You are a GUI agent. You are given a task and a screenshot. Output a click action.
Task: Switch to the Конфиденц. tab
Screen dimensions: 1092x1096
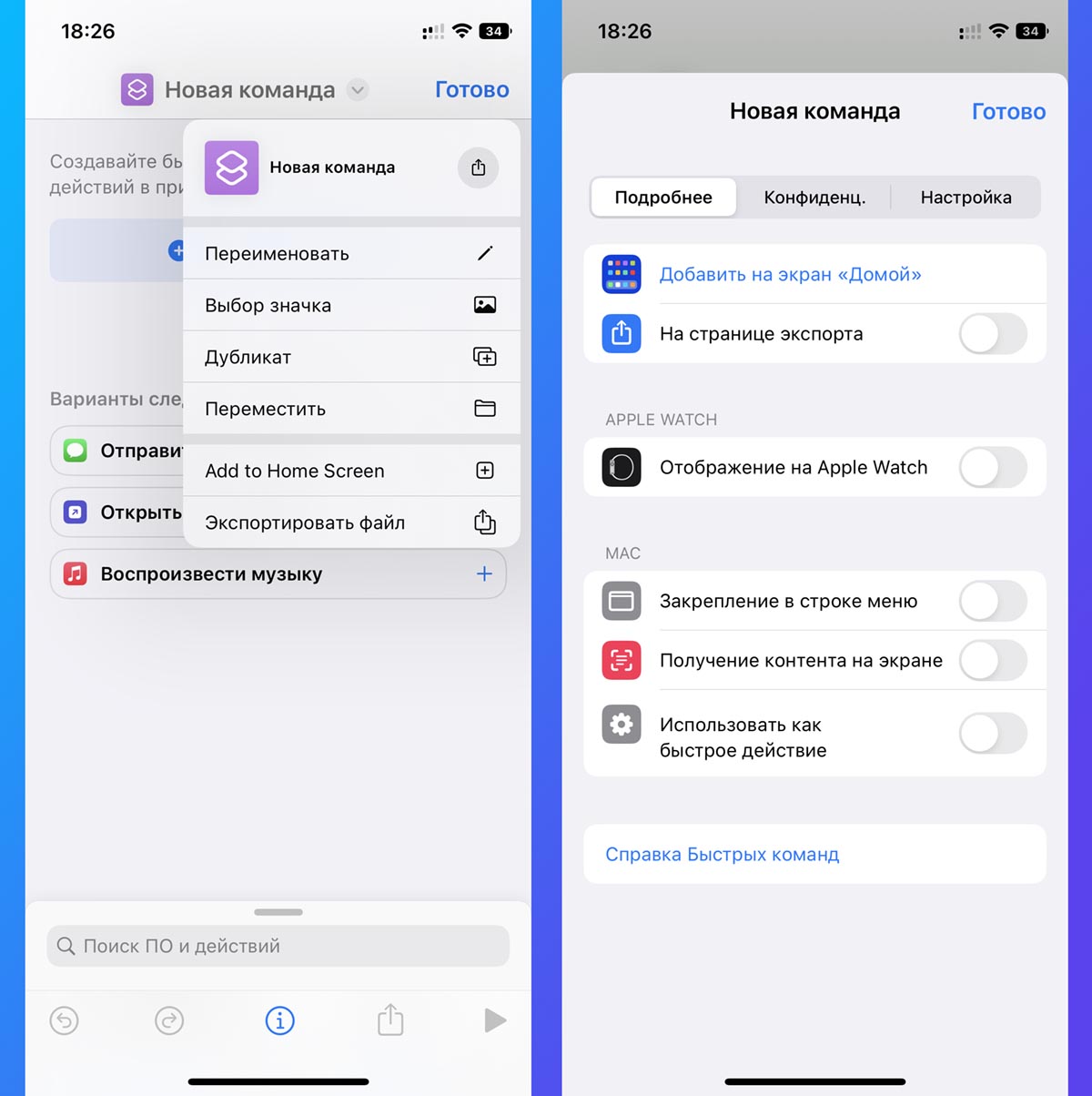pyautogui.click(x=814, y=198)
